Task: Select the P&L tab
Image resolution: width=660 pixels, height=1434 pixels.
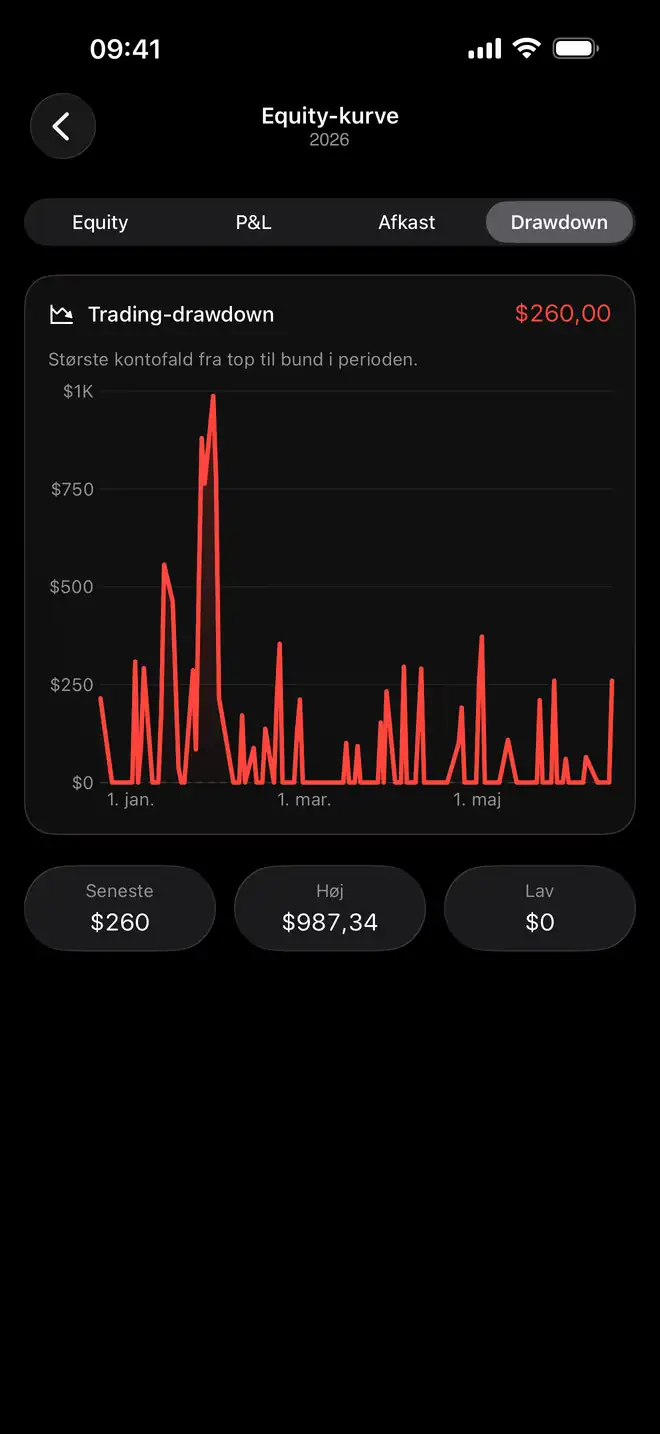Action: pos(253,222)
